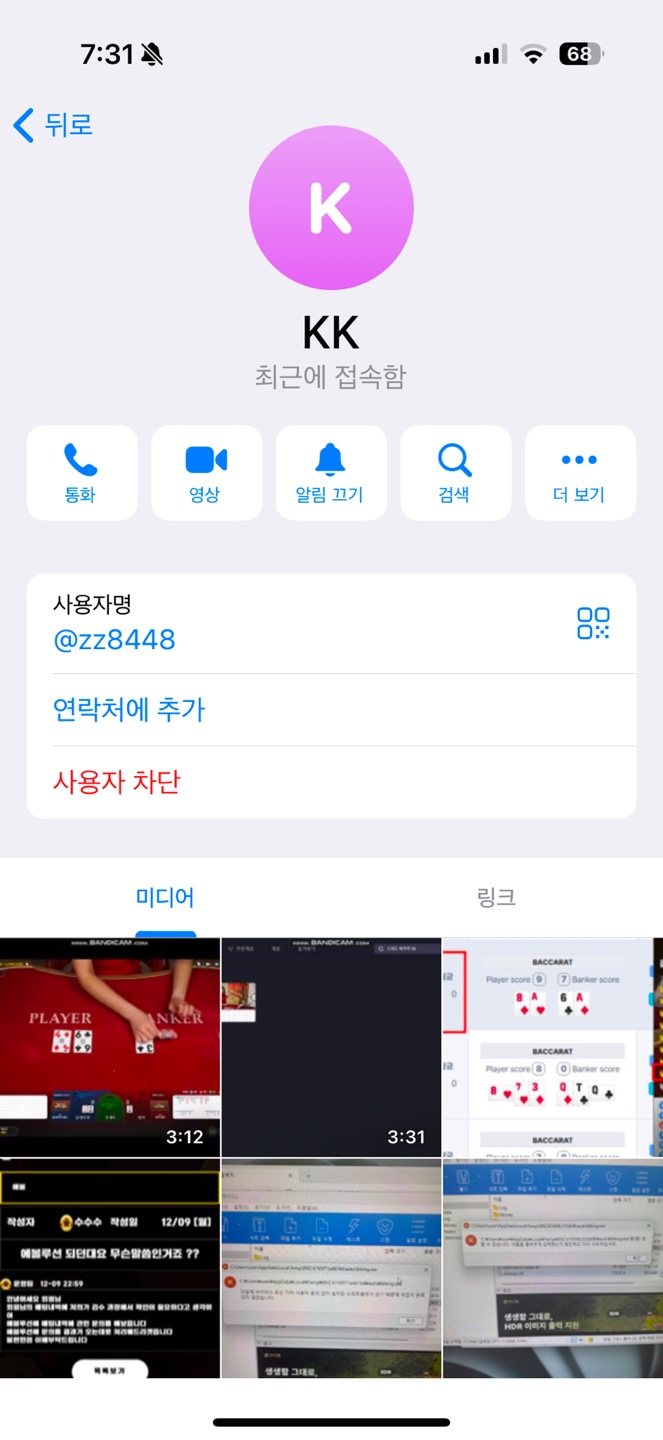Viewport: 663px width, 1440px height.
Task: Play the 3:12 baccarat table video
Action: 109,1046
